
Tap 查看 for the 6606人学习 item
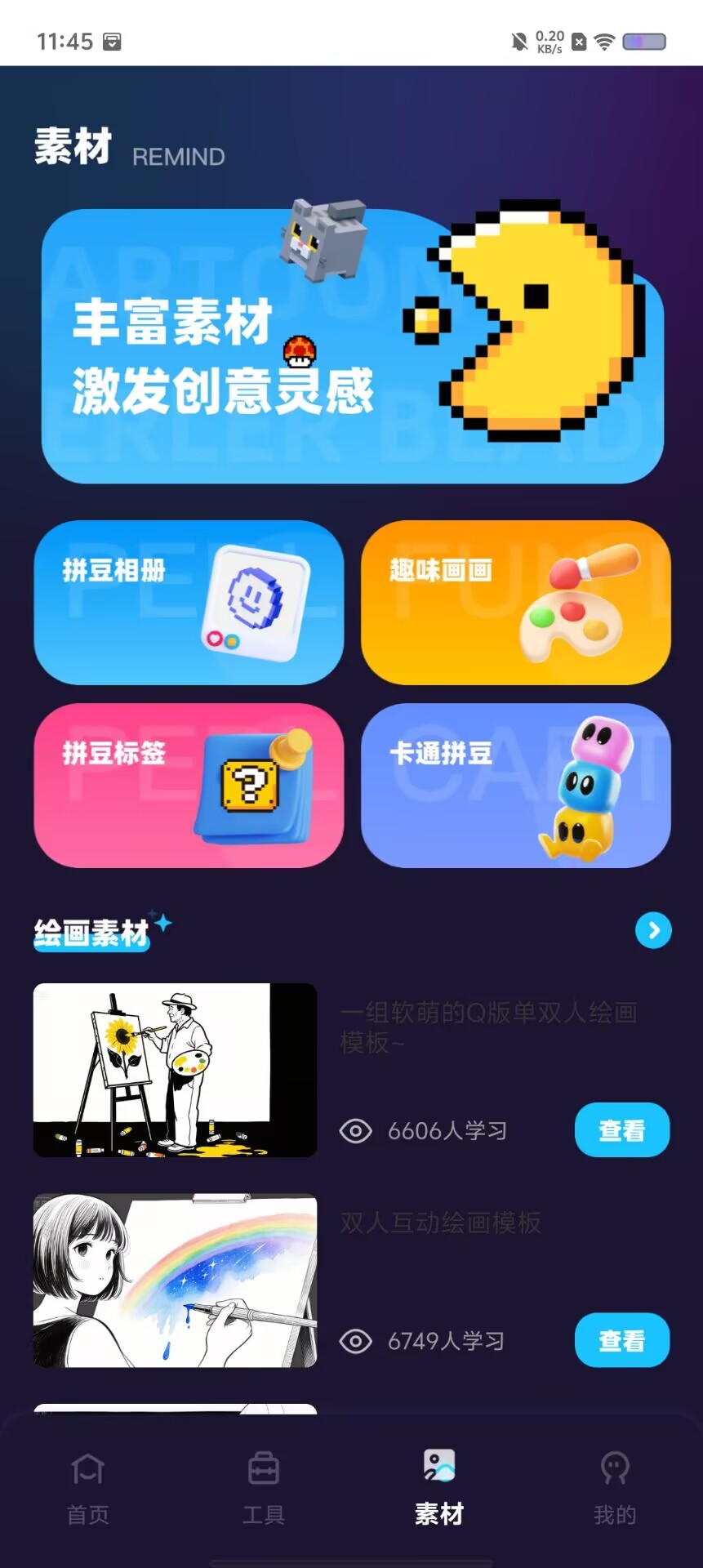(622, 1130)
